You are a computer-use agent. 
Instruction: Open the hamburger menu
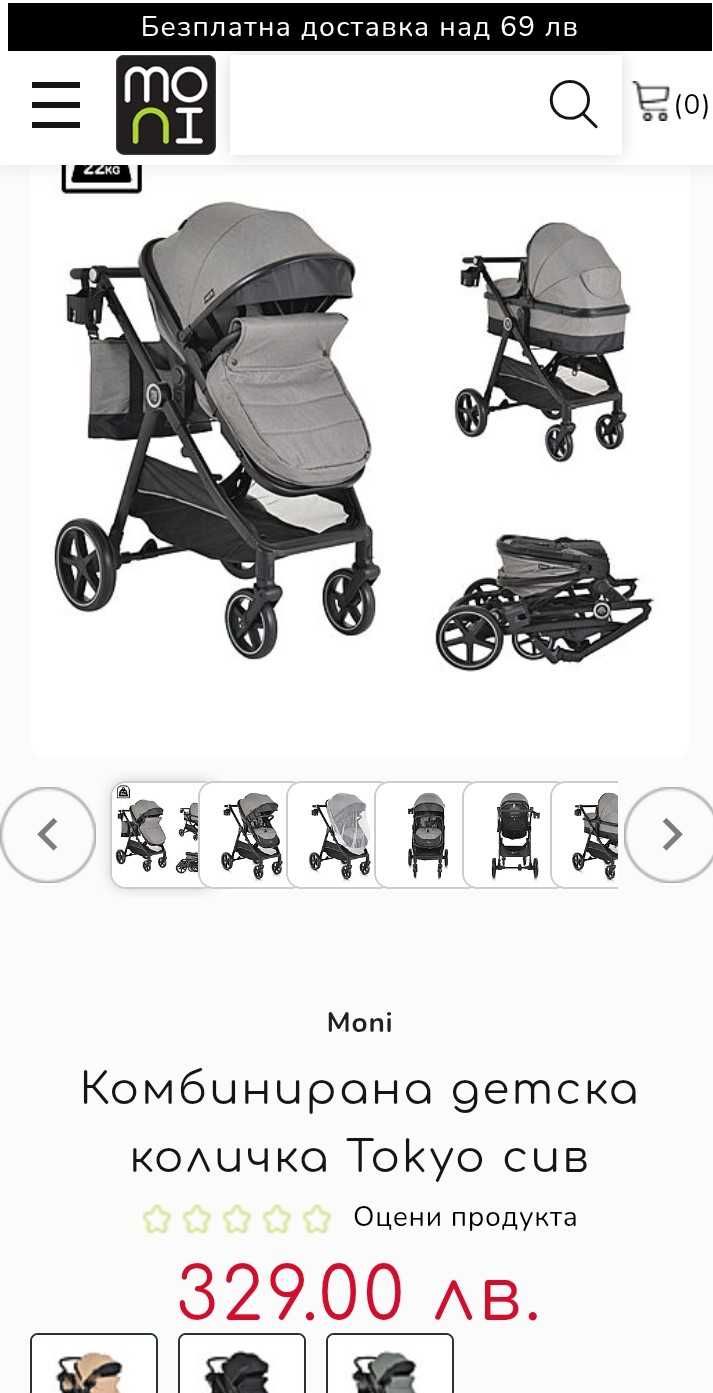click(x=56, y=105)
